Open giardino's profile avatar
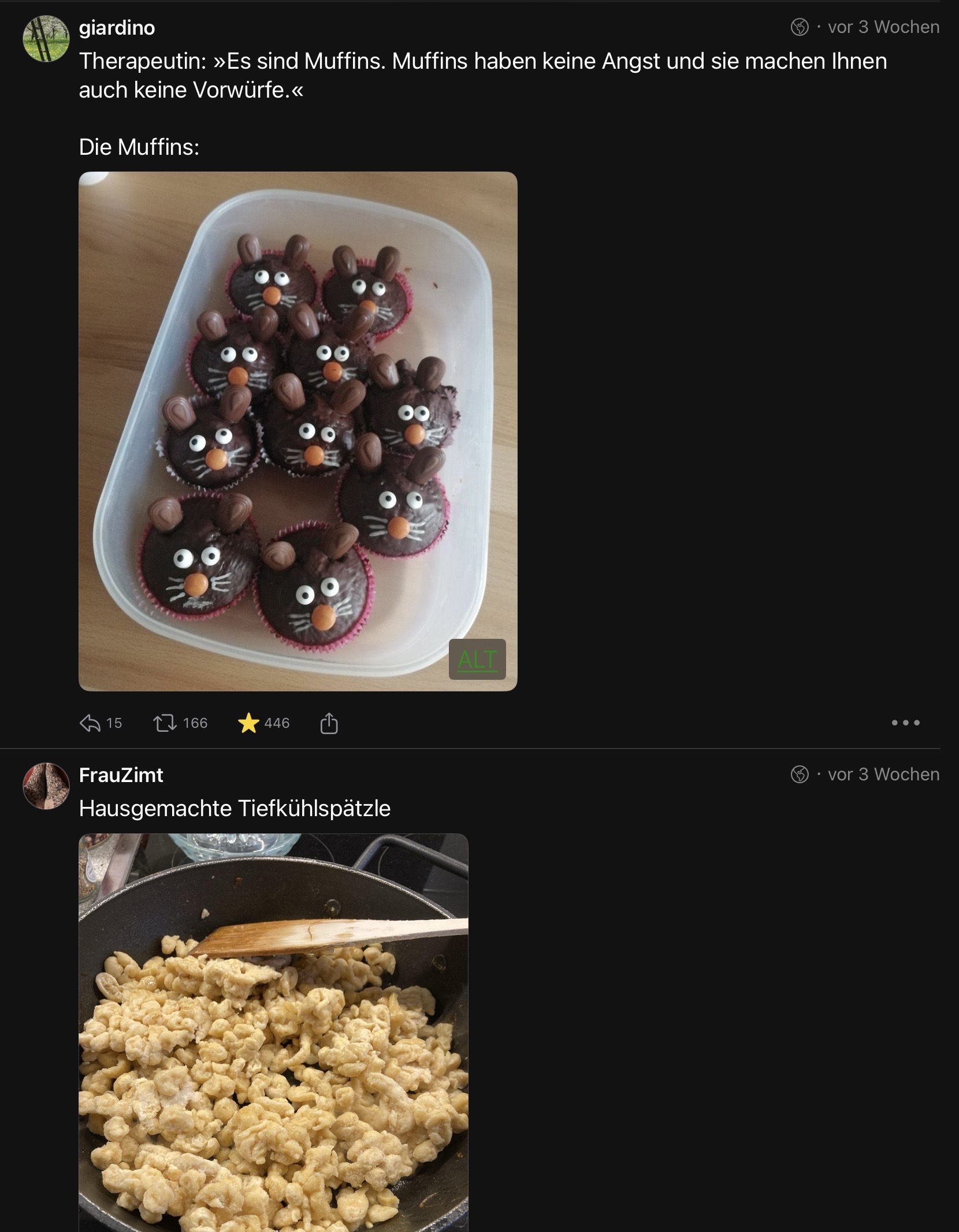The width and height of the screenshot is (959, 1232). point(46,39)
